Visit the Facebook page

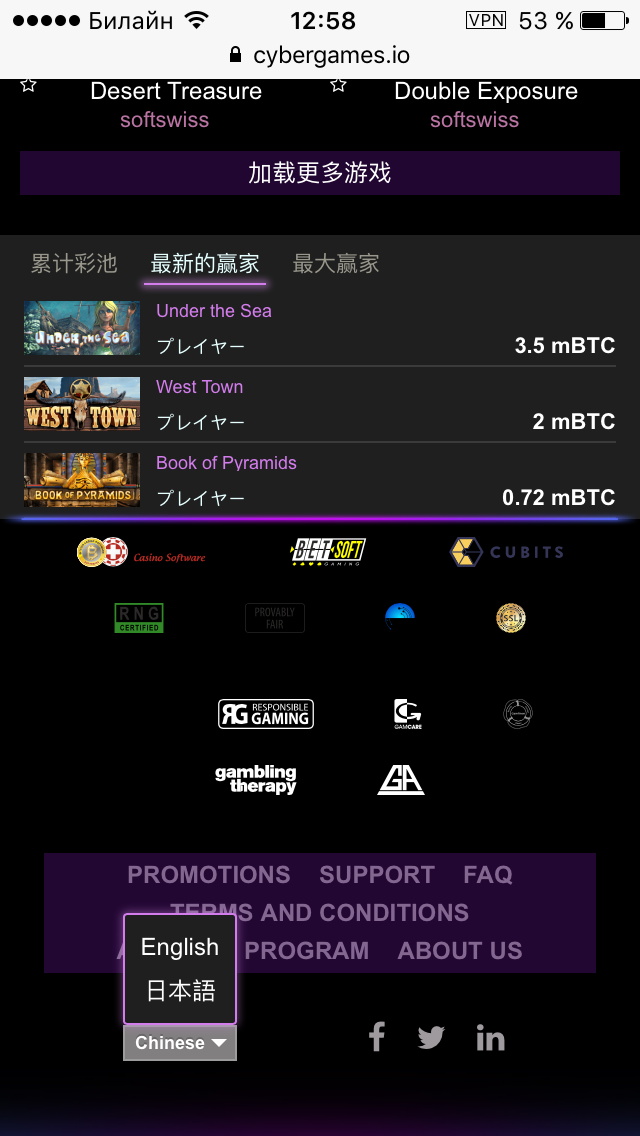coord(377,1037)
